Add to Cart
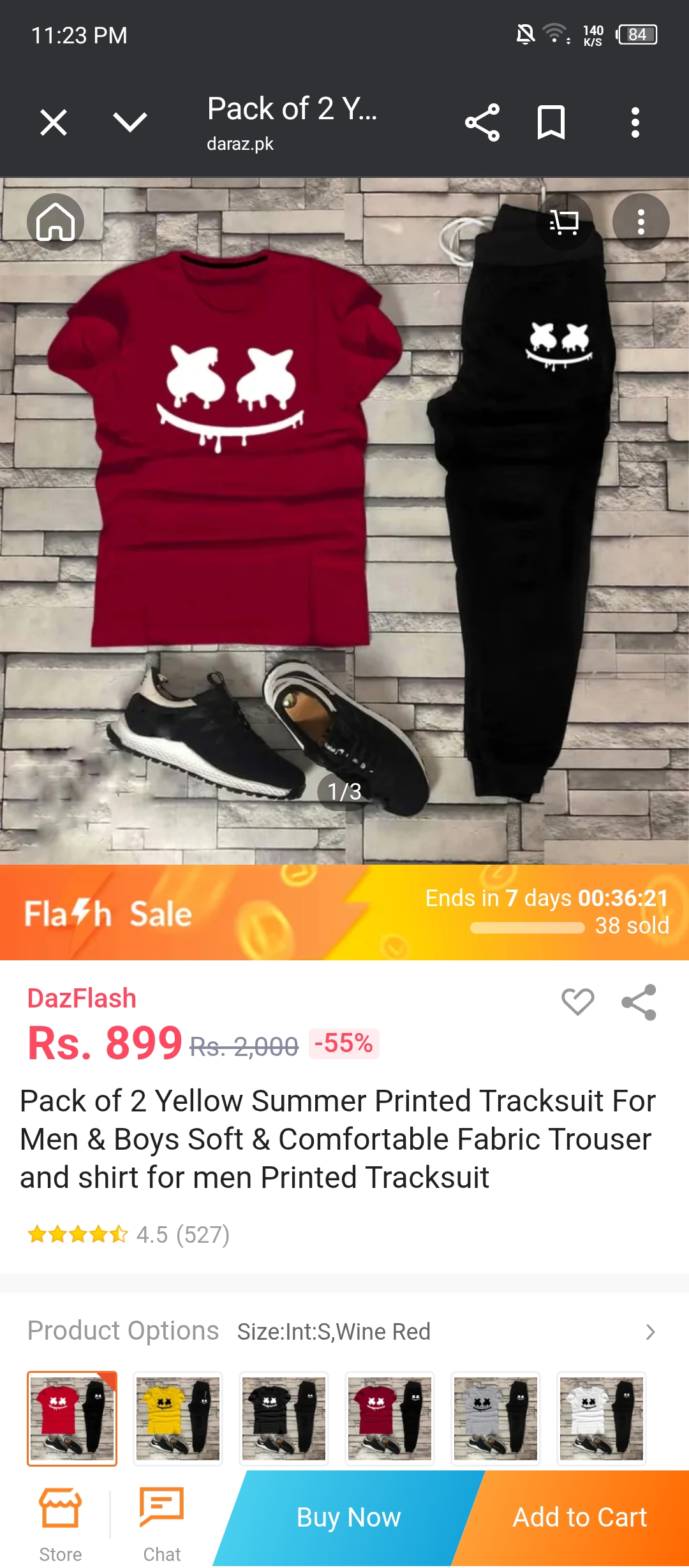The width and height of the screenshot is (689, 1568). (579, 1518)
